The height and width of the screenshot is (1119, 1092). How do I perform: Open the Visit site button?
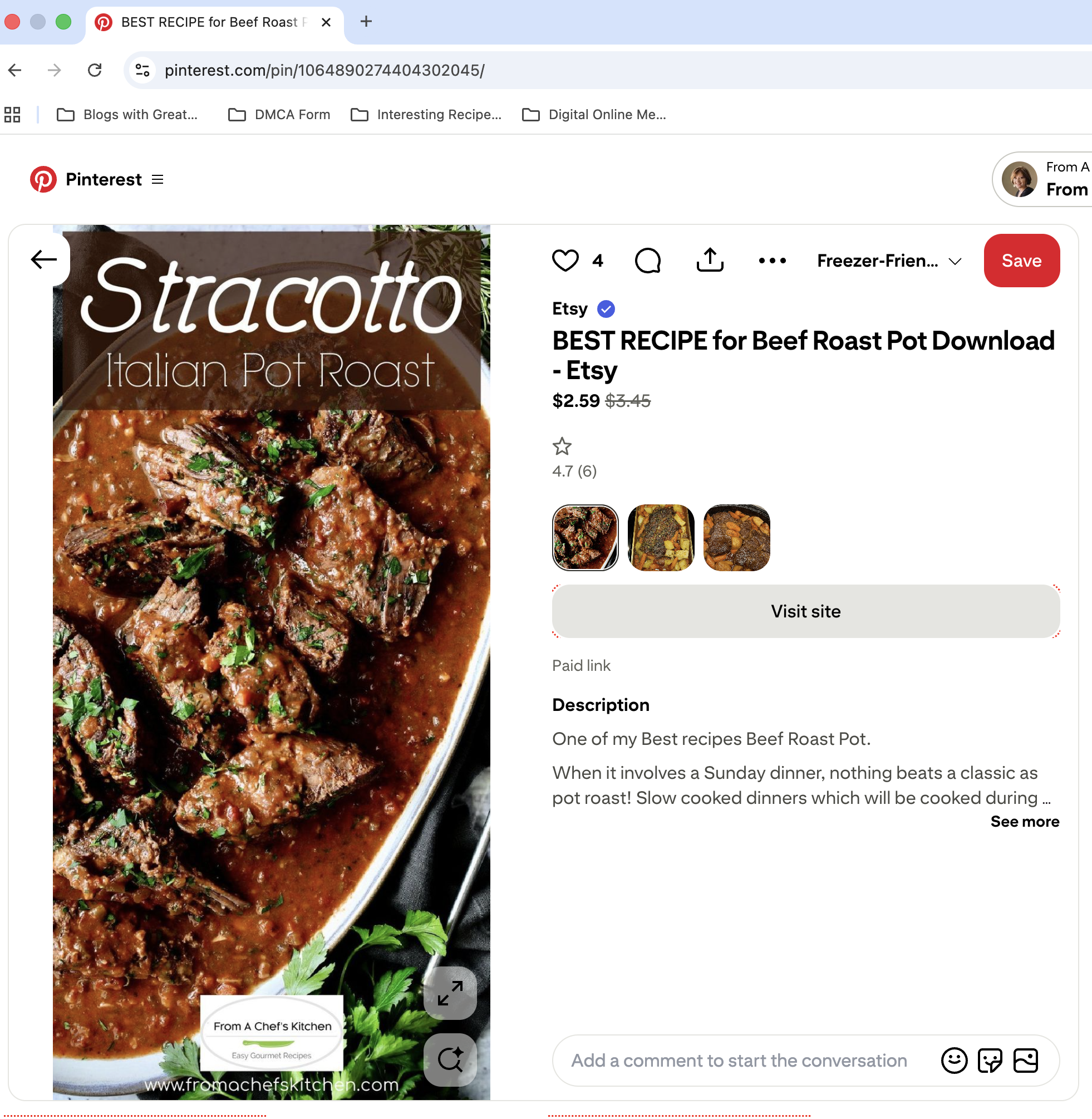[805, 611]
